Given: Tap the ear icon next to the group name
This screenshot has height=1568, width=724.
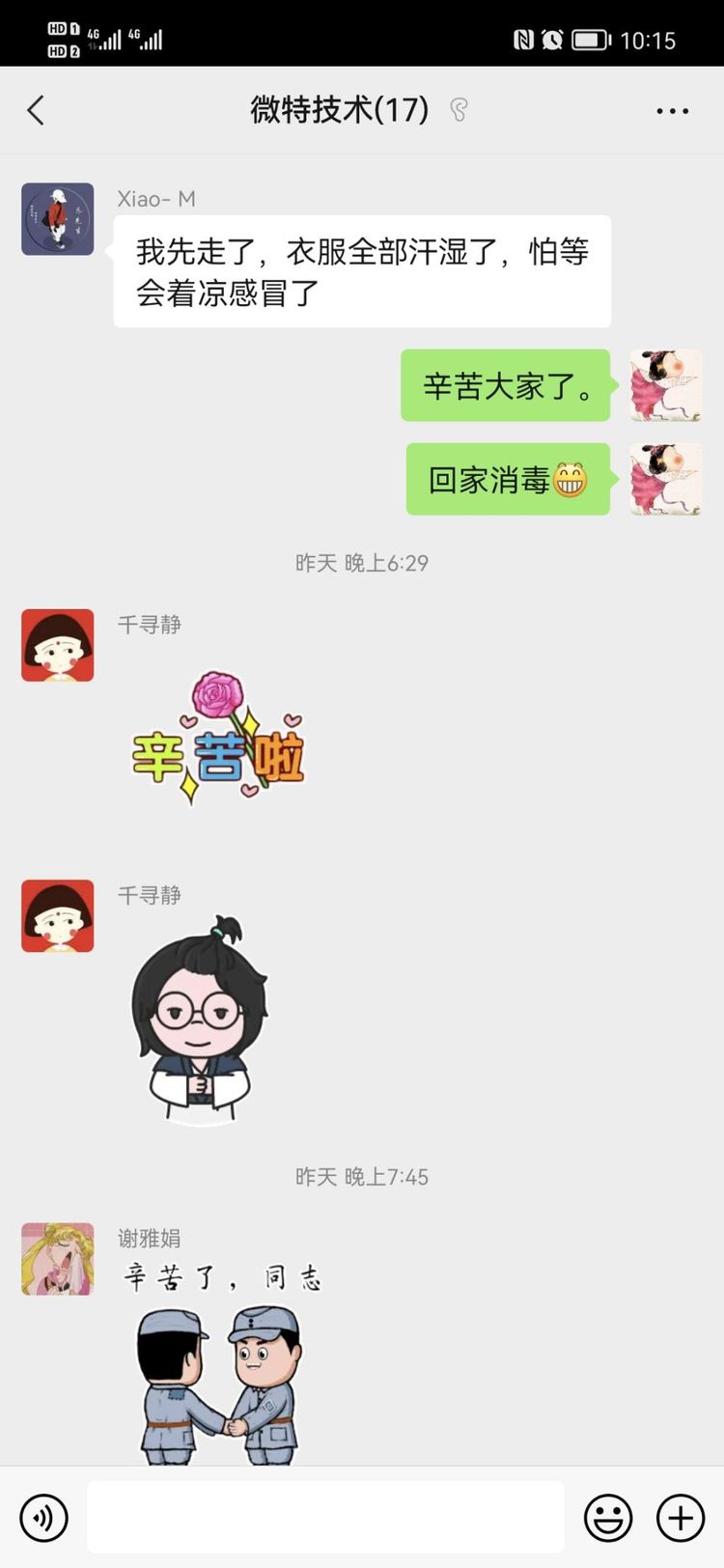Looking at the screenshot, I should pos(459,110).
